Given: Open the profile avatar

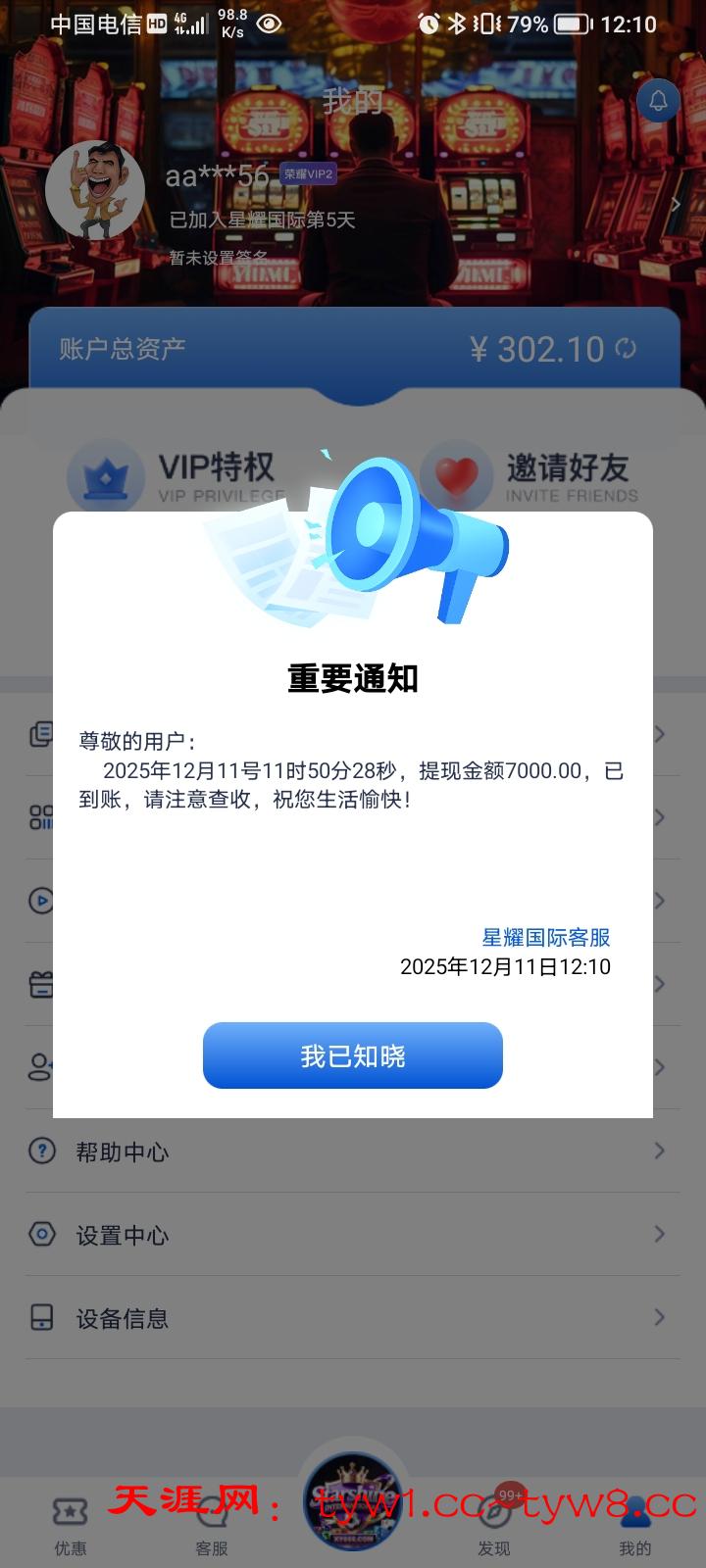Looking at the screenshot, I should coord(95,190).
